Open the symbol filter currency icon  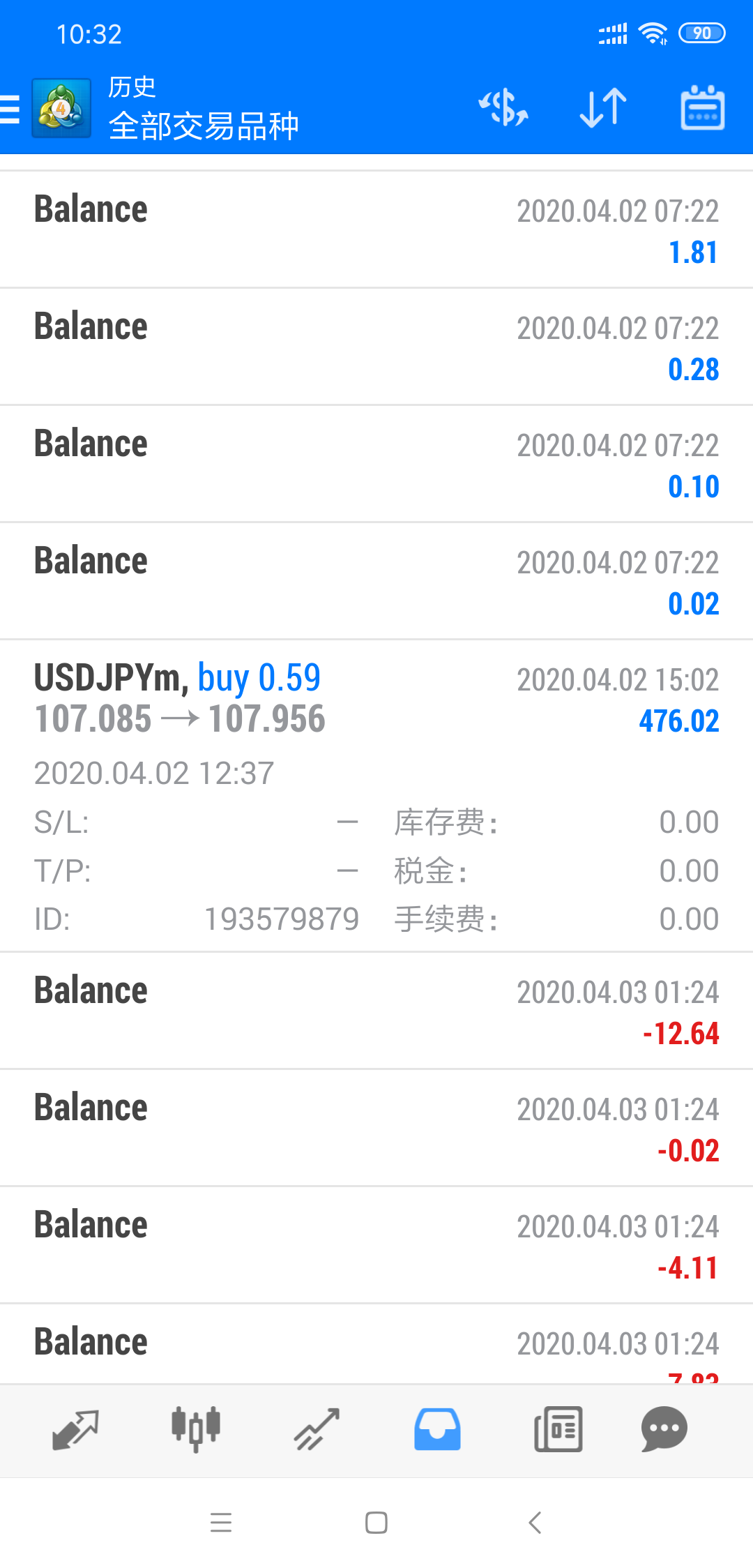pyautogui.click(x=503, y=108)
